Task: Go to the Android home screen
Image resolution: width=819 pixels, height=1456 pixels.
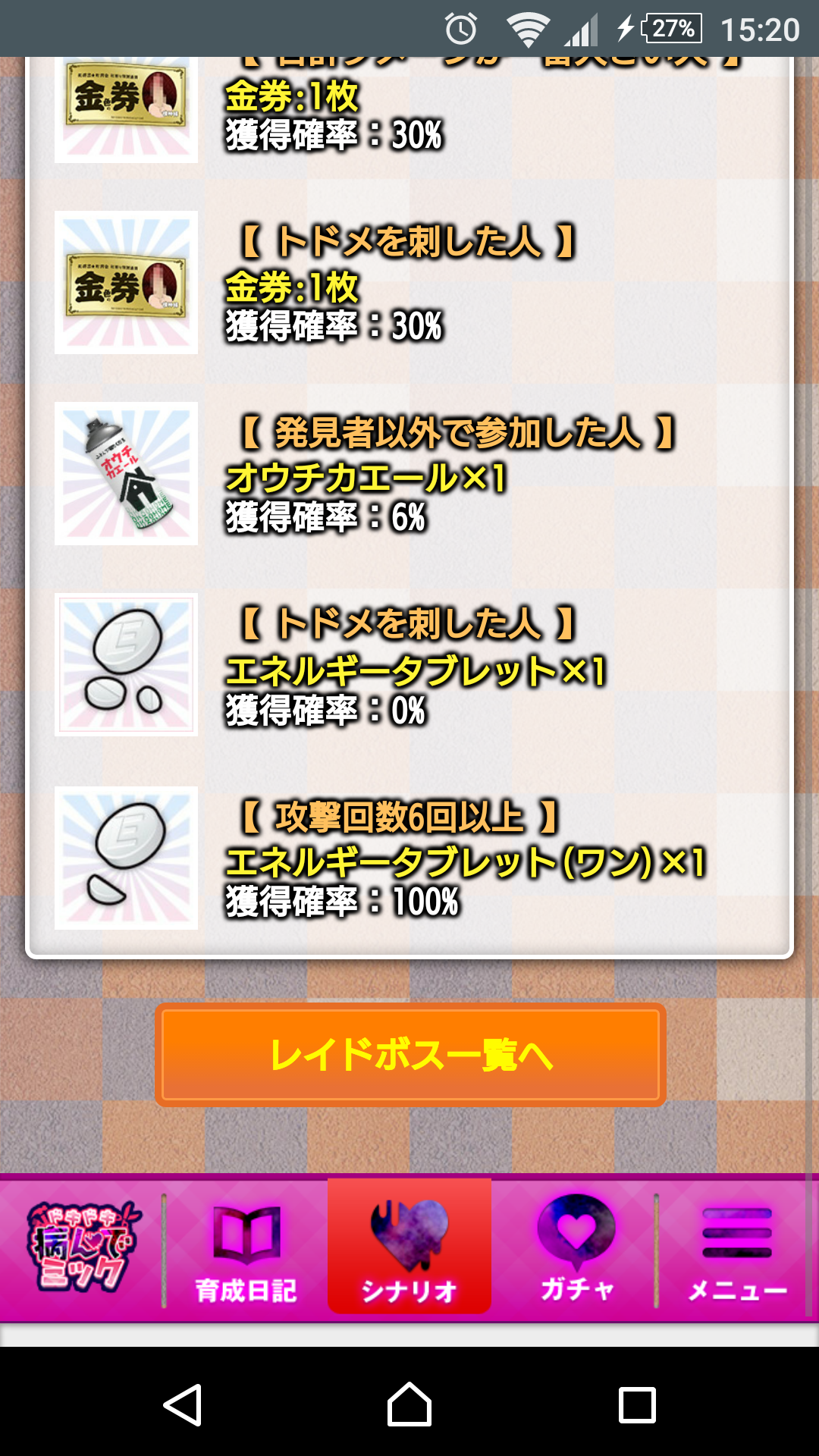Action: (x=409, y=1404)
